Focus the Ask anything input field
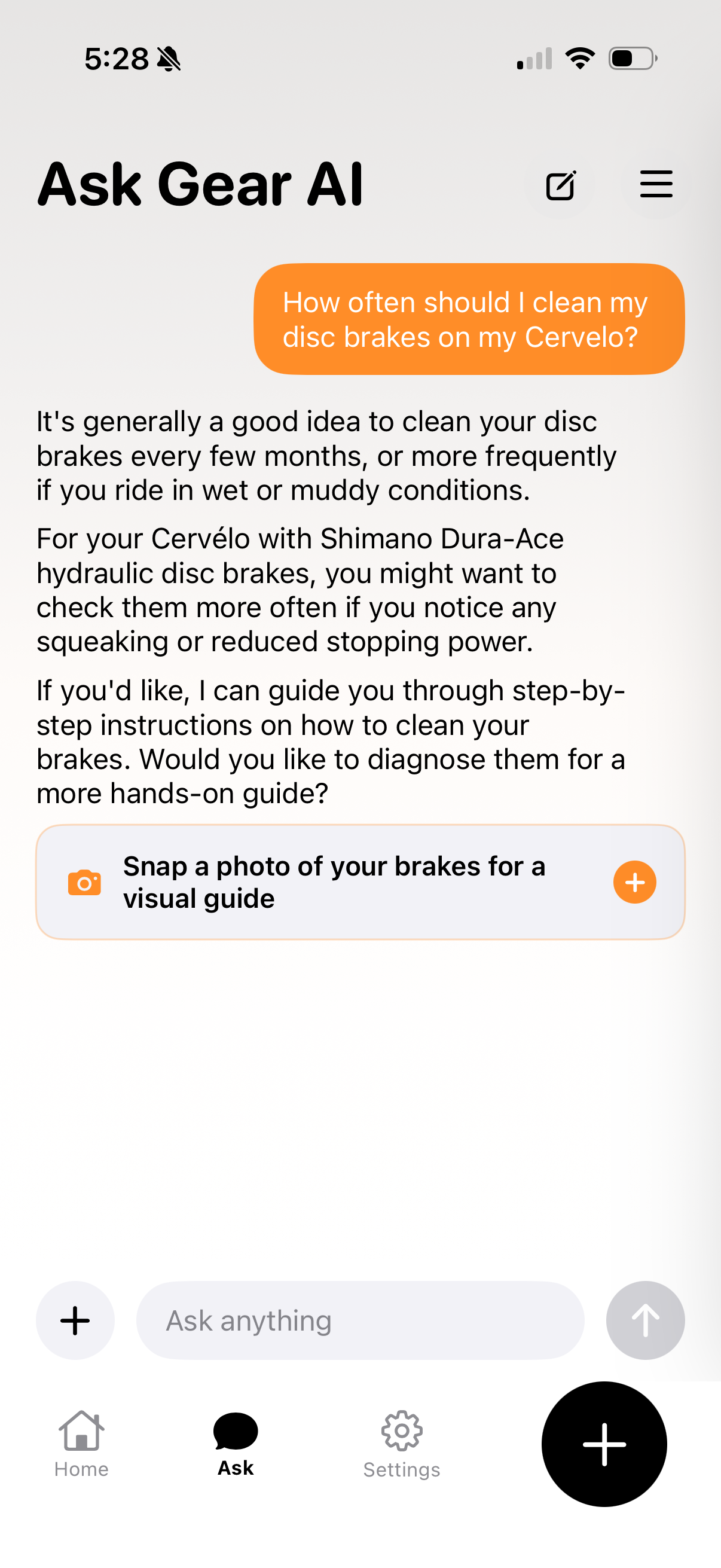This screenshot has height=1568, width=721. (x=360, y=1320)
